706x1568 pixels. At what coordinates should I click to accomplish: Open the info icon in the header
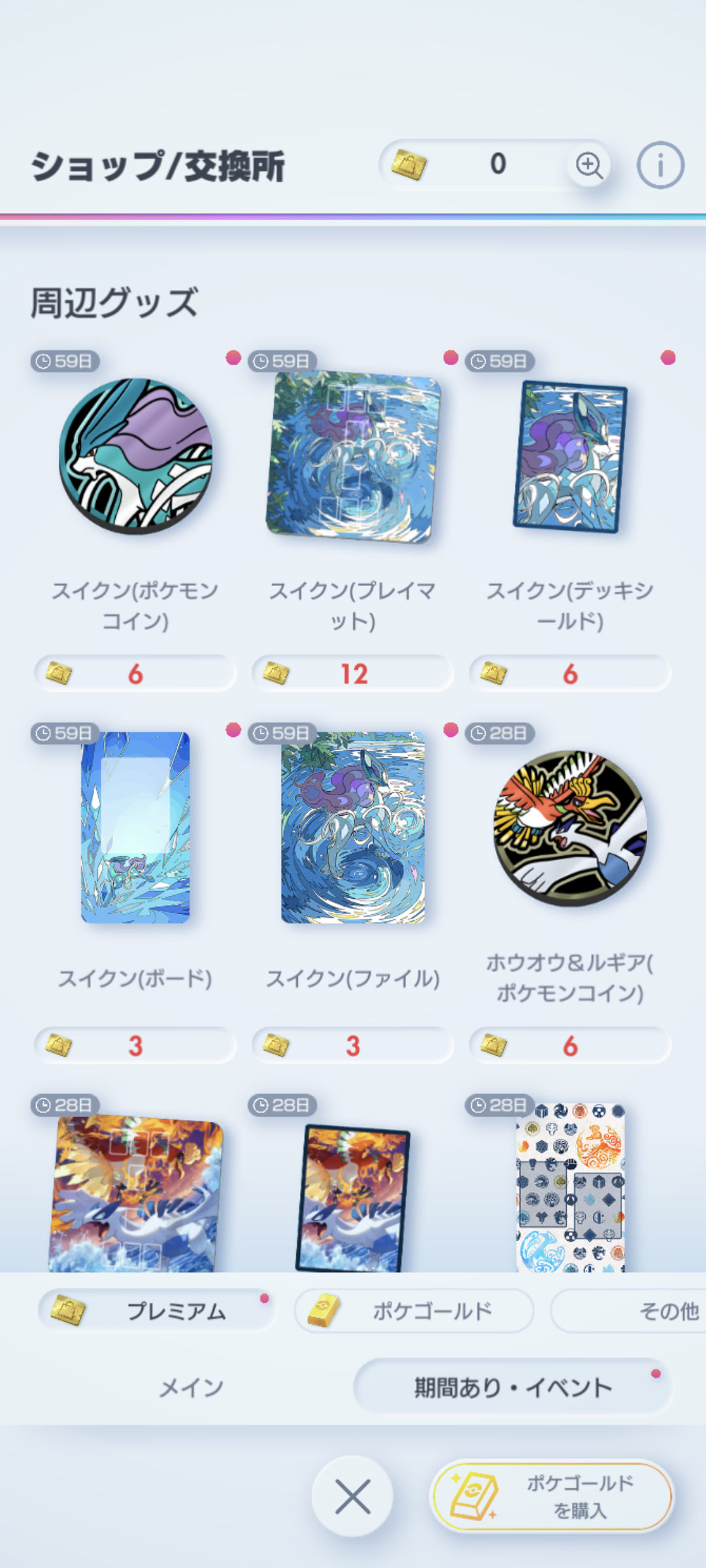[660, 165]
